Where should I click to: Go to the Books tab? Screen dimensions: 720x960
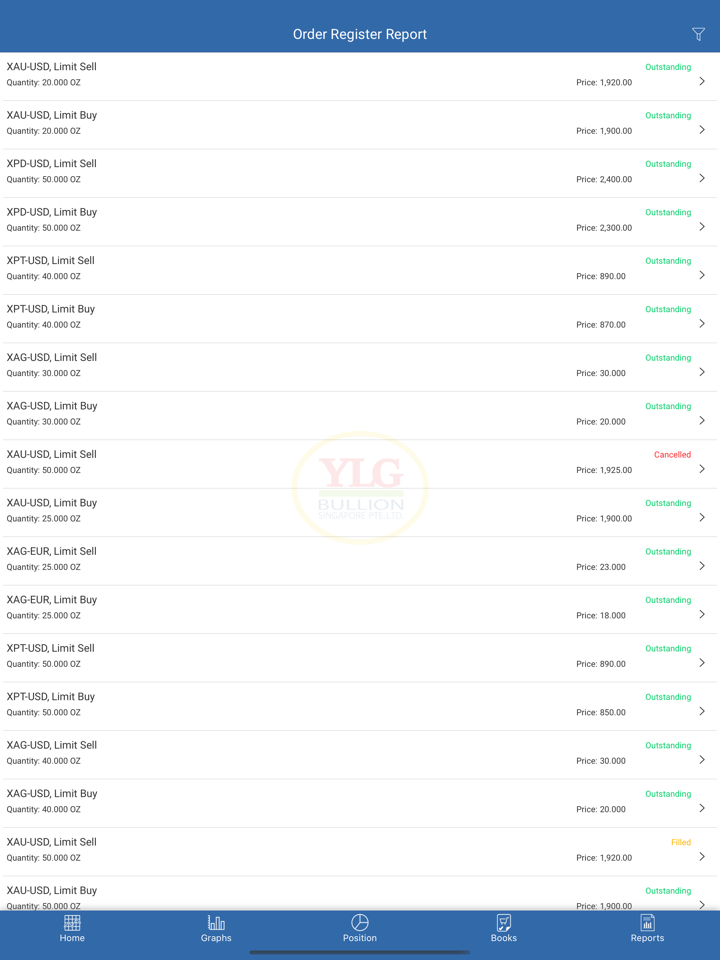tap(504, 928)
